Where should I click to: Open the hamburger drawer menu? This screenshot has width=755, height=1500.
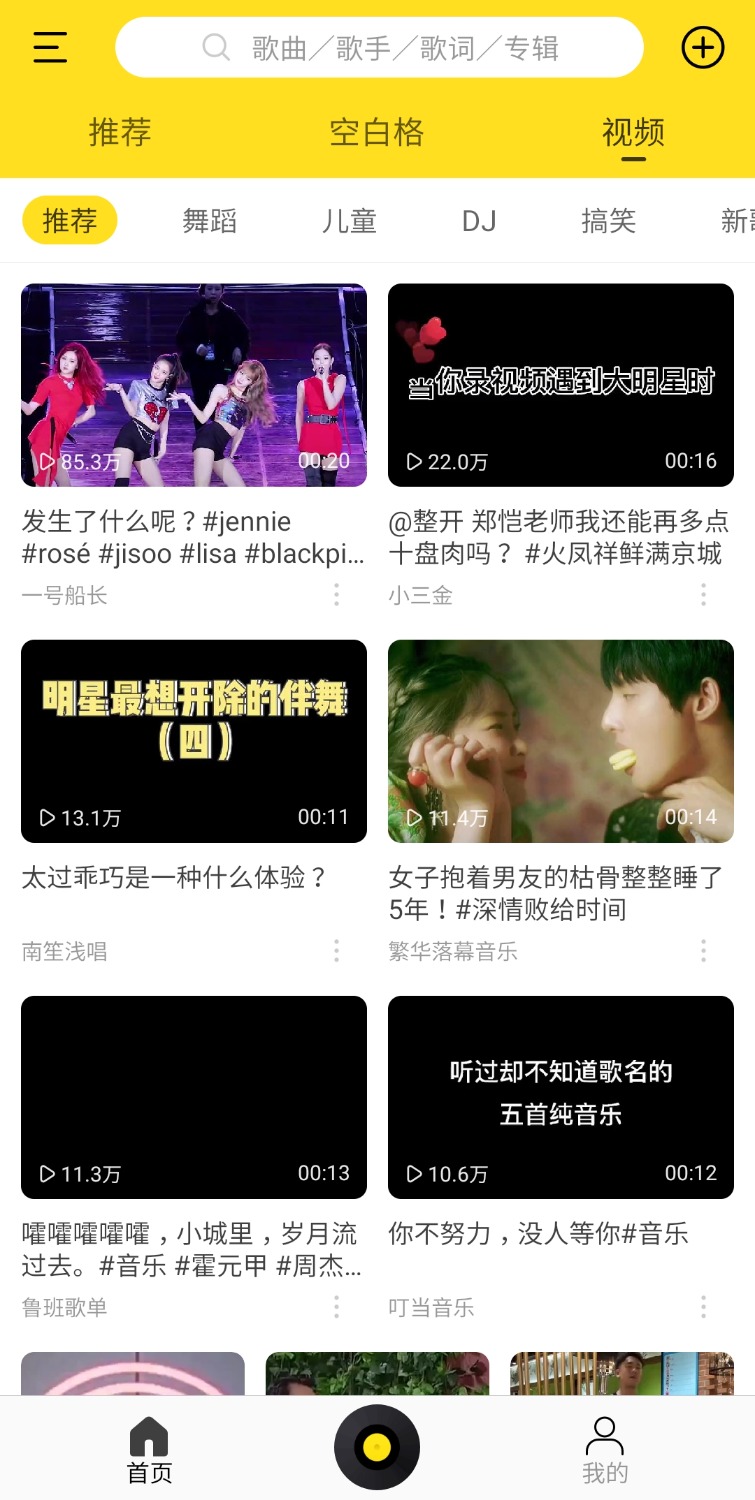[x=50, y=47]
